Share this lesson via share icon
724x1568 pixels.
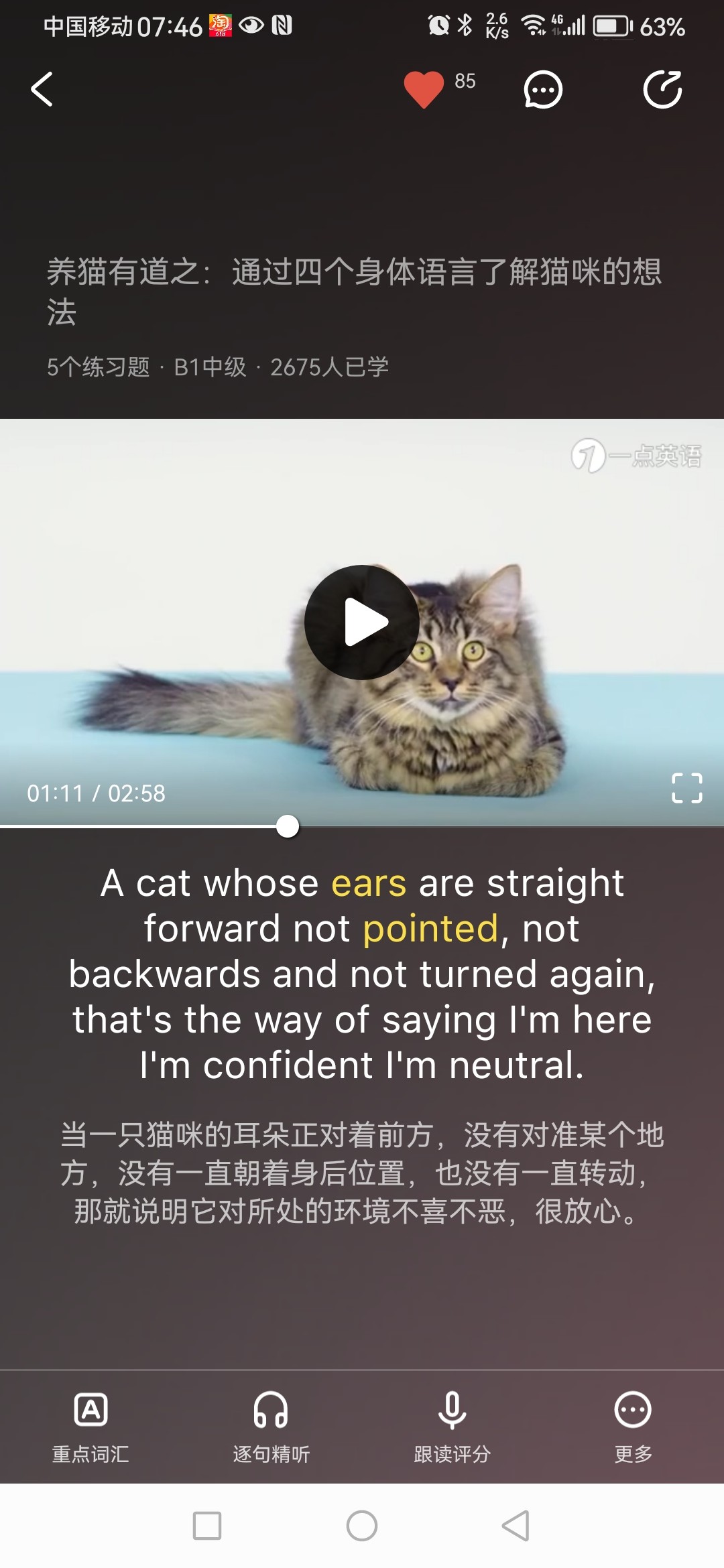pos(662,89)
